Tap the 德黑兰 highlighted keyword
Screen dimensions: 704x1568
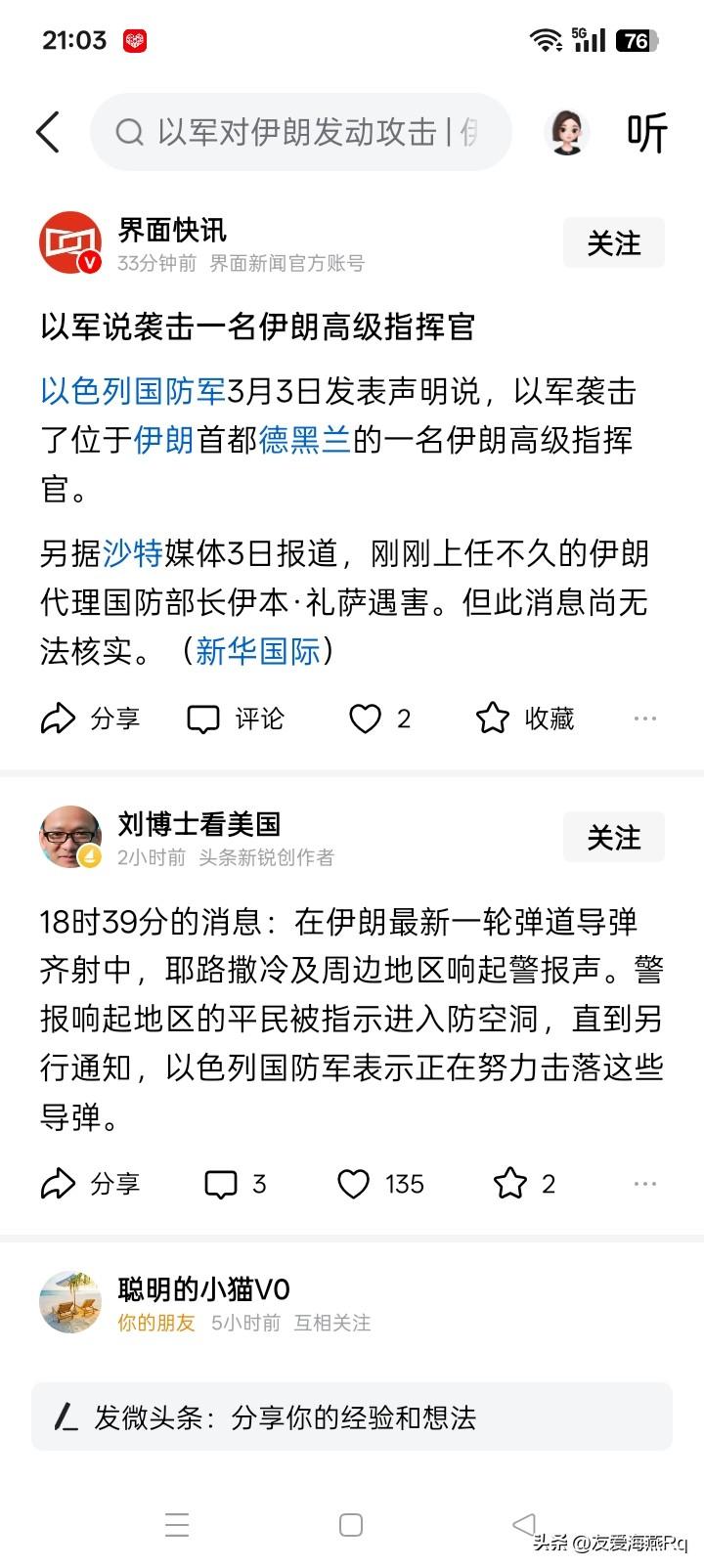click(309, 442)
